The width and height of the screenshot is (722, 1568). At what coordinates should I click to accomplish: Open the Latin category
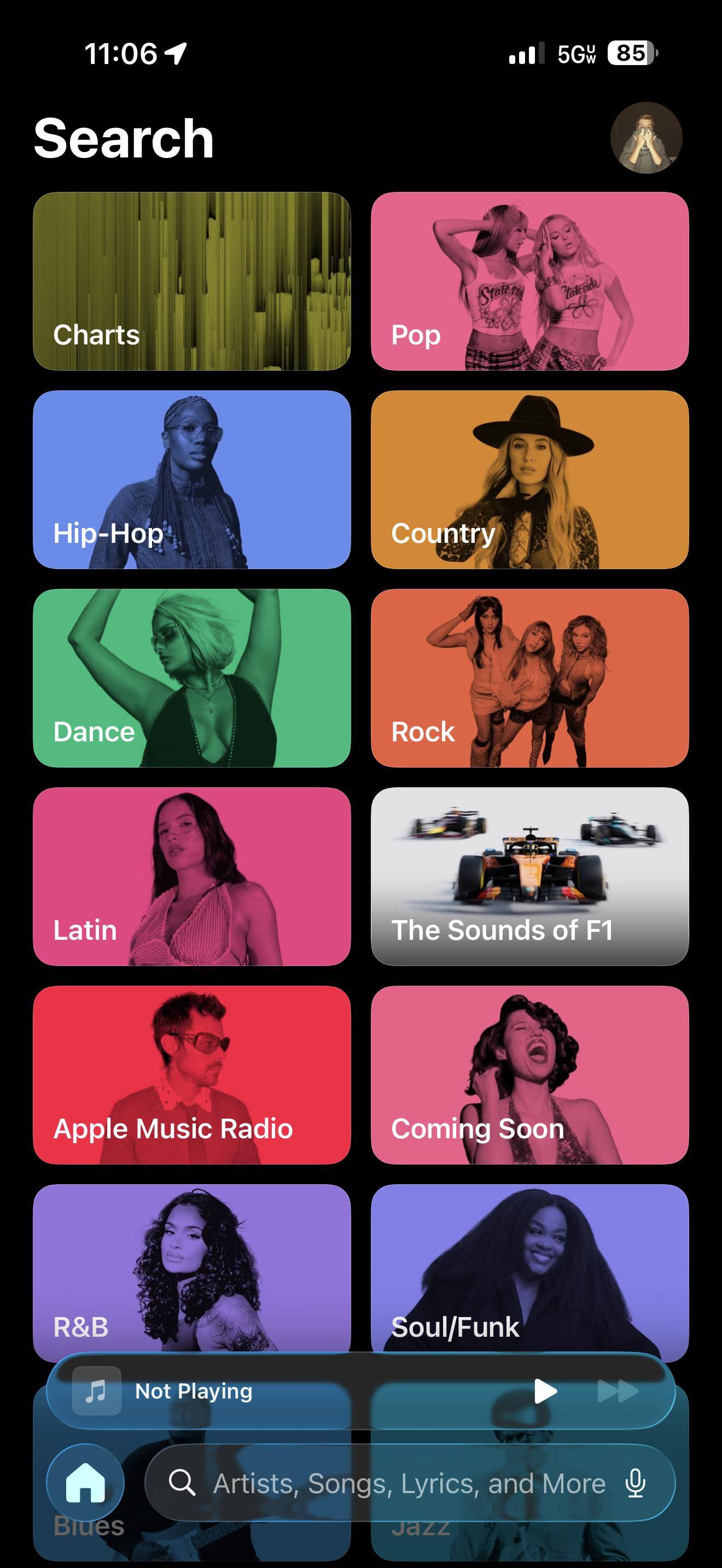[x=192, y=876]
